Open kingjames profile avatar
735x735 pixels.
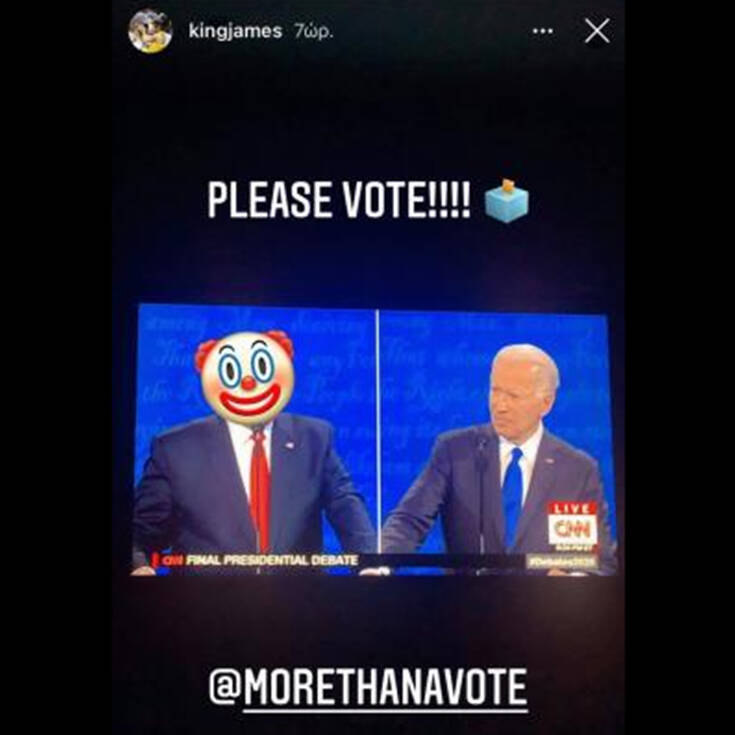(150, 31)
